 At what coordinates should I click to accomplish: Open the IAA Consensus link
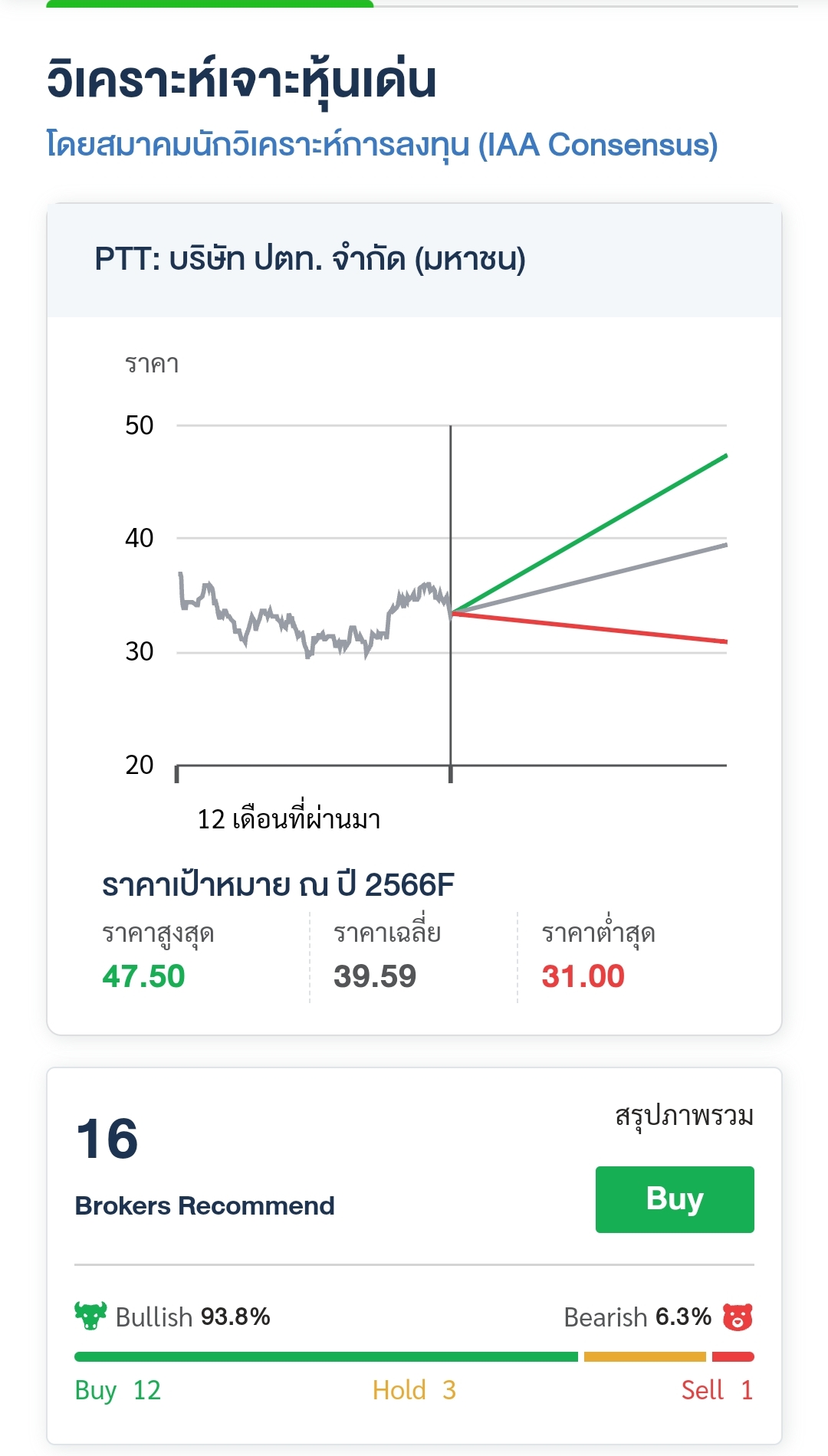pos(382,145)
